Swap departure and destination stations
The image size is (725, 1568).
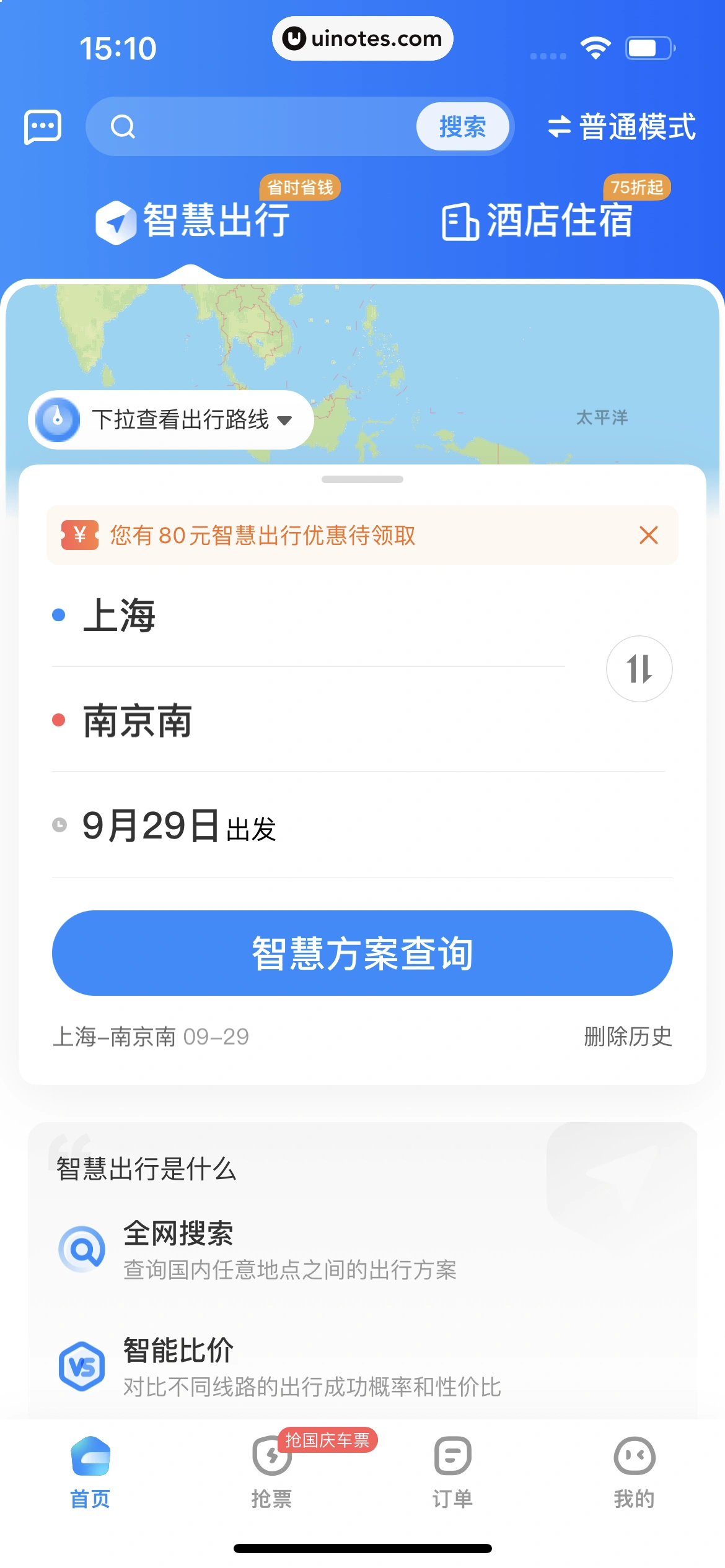click(x=639, y=669)
